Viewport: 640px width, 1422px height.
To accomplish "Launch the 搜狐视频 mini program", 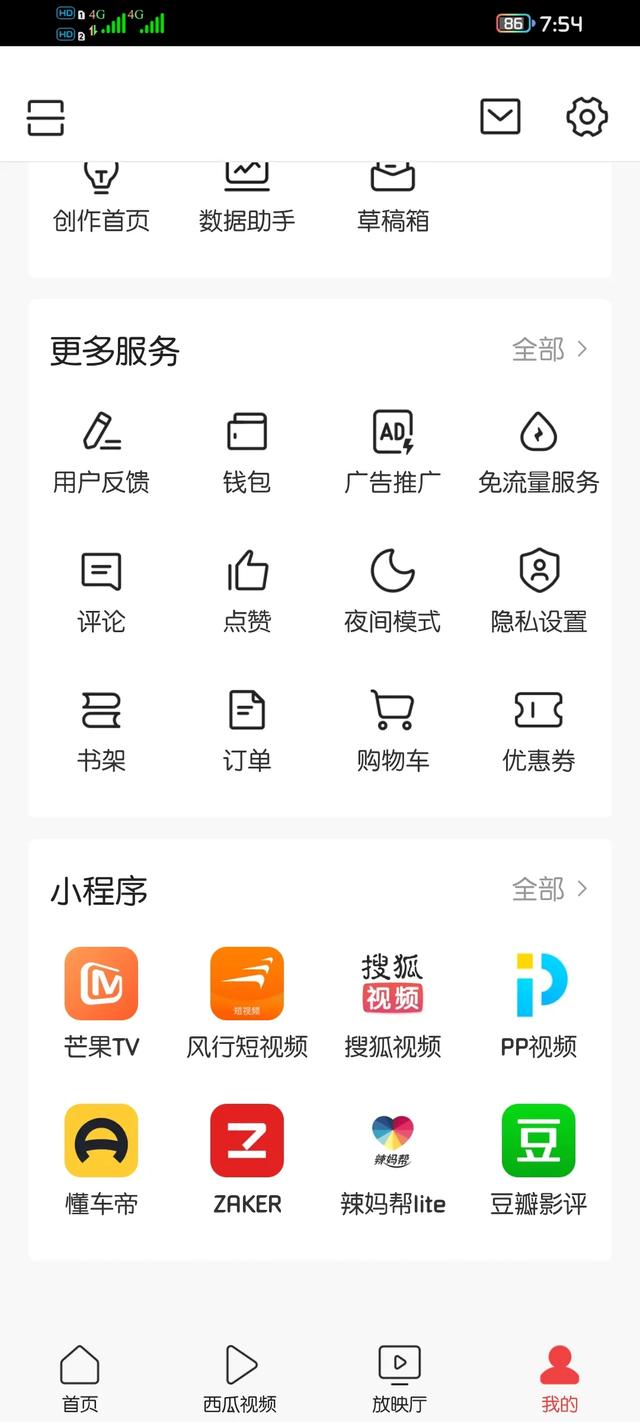I will click(393, 1003).
